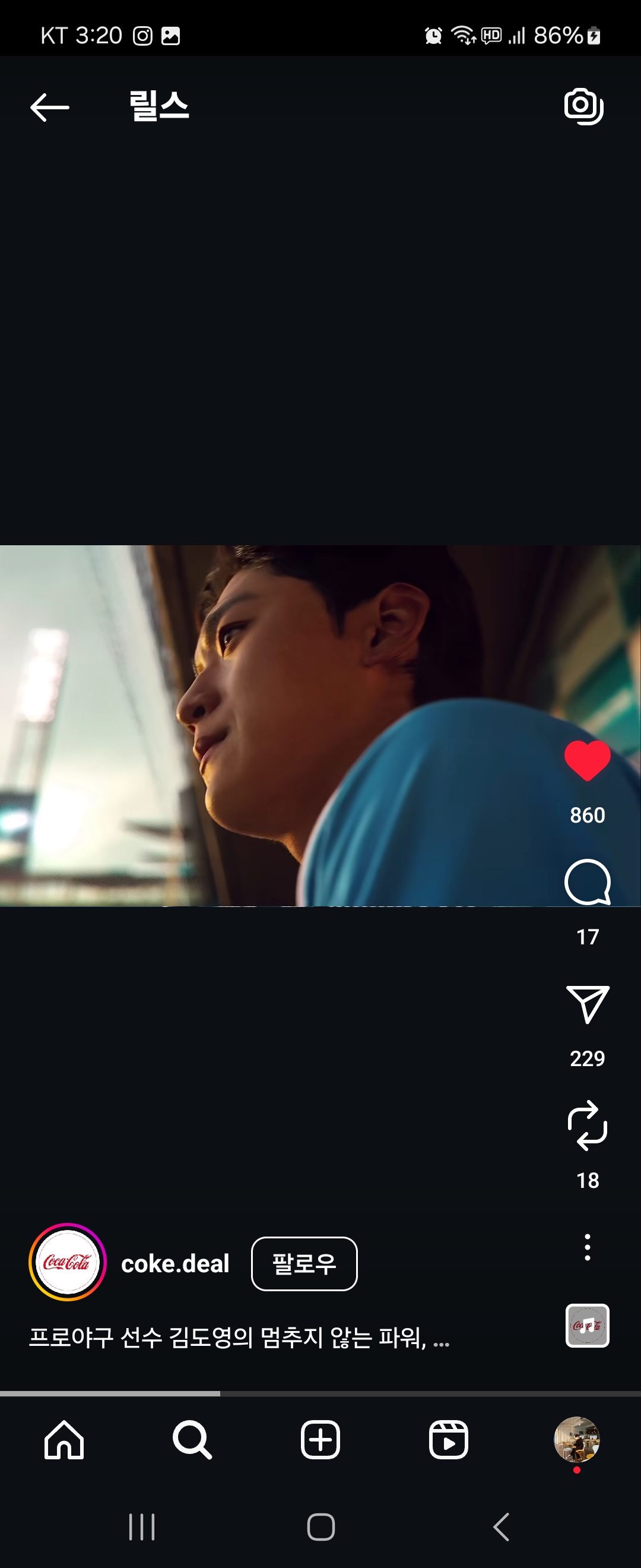Follow coke.deal with the 팔로우 button
This screenshot has width=641, height=1568.
pyautogui.click(x=304, y=1264)
